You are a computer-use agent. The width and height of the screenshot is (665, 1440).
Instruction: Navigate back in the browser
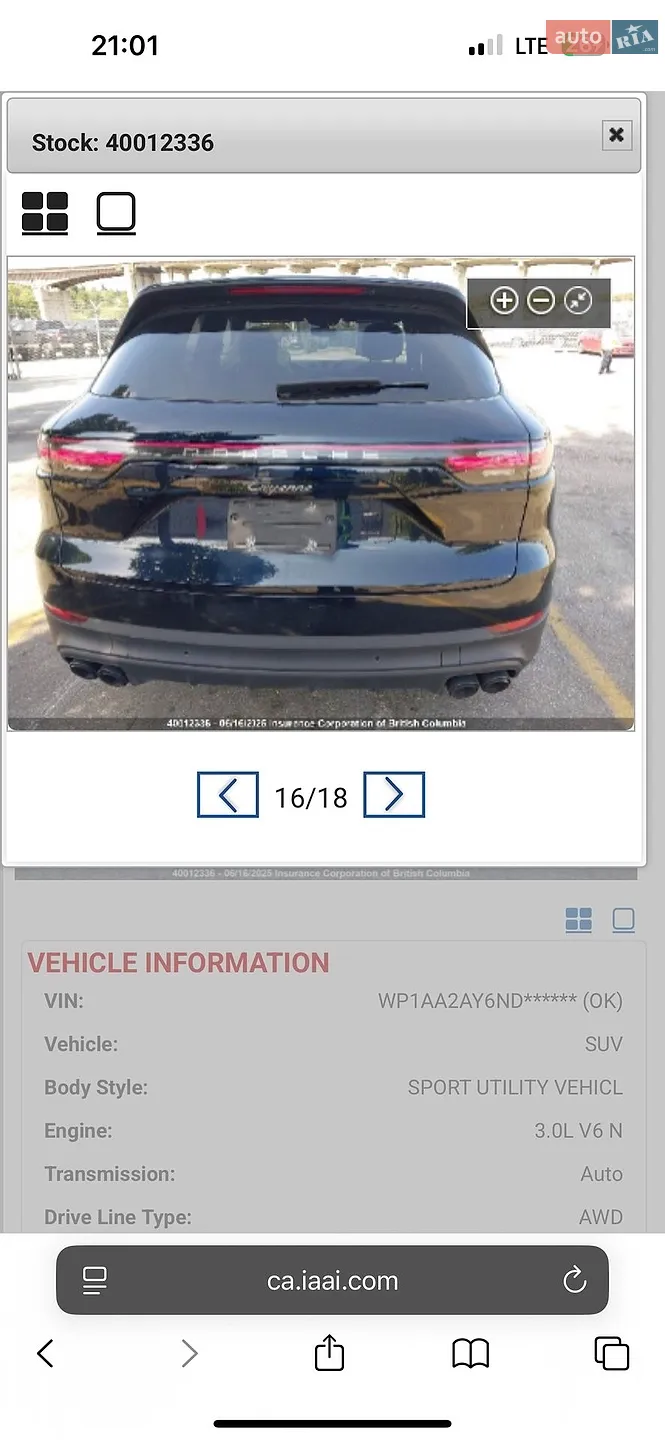[45, 1354]
